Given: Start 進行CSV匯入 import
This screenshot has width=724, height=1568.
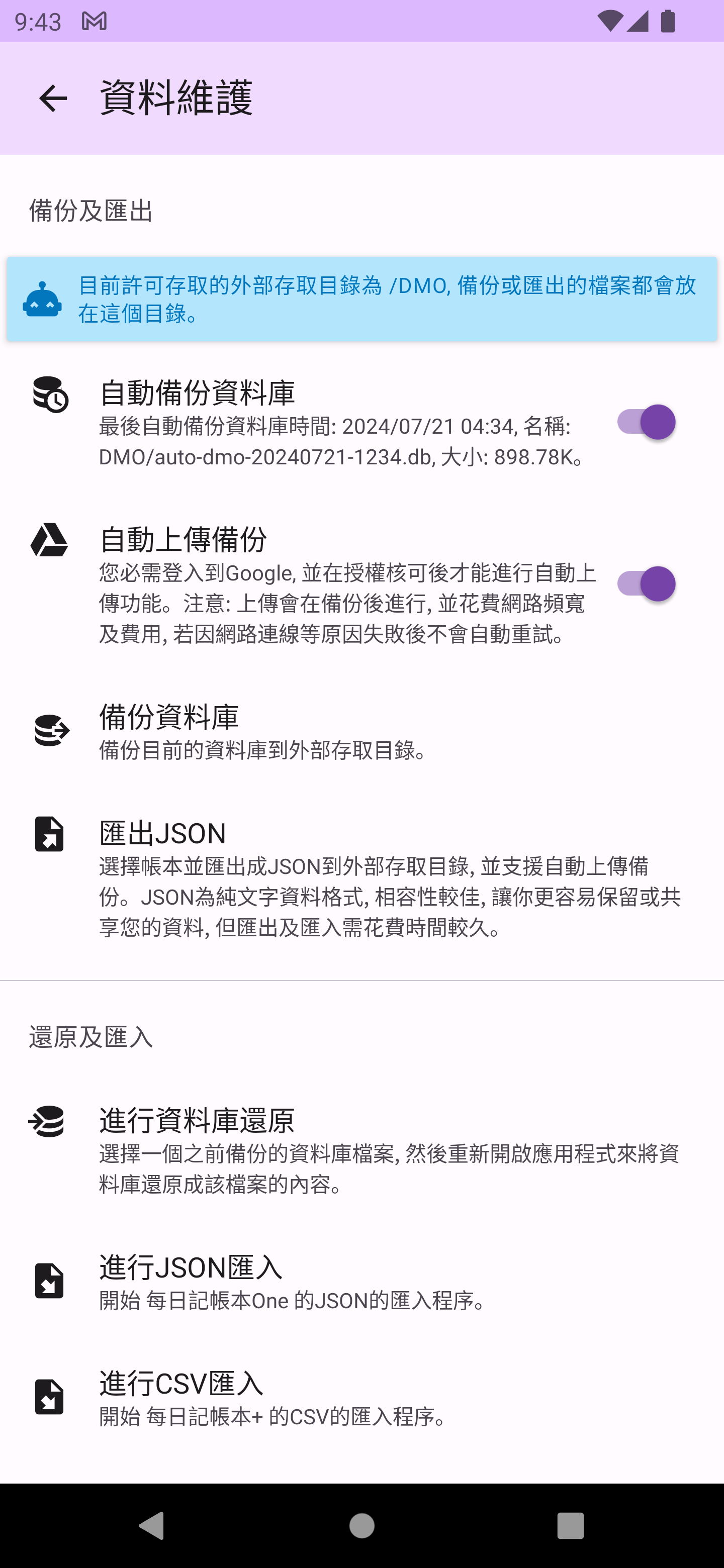Looking at the screenshot, I should (x=361, y=1398).
